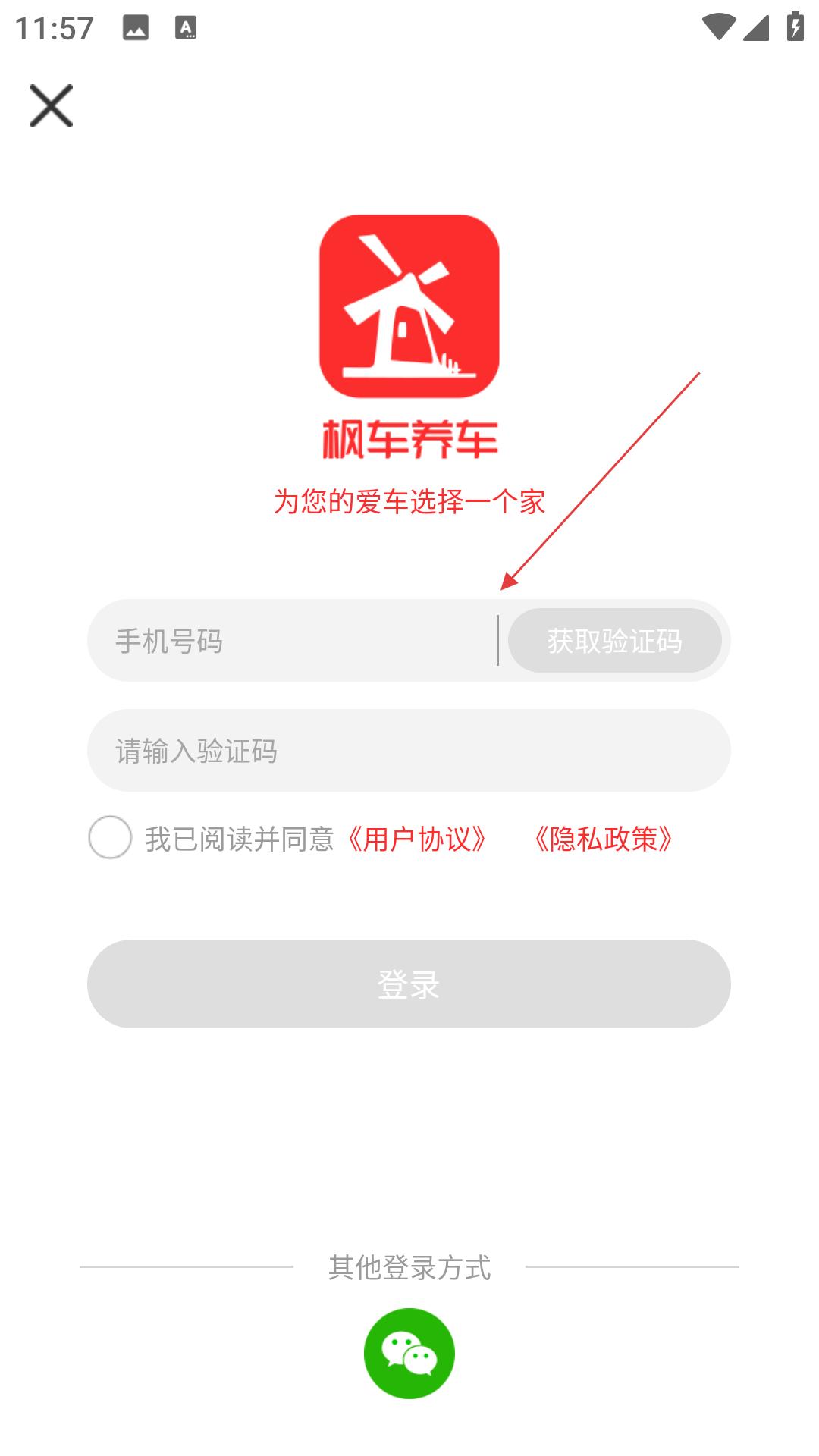The height and width of the screenshot is (1456, 819).
Task: Open the 《隐私政策》 link
Action: (x=604, y=839)
